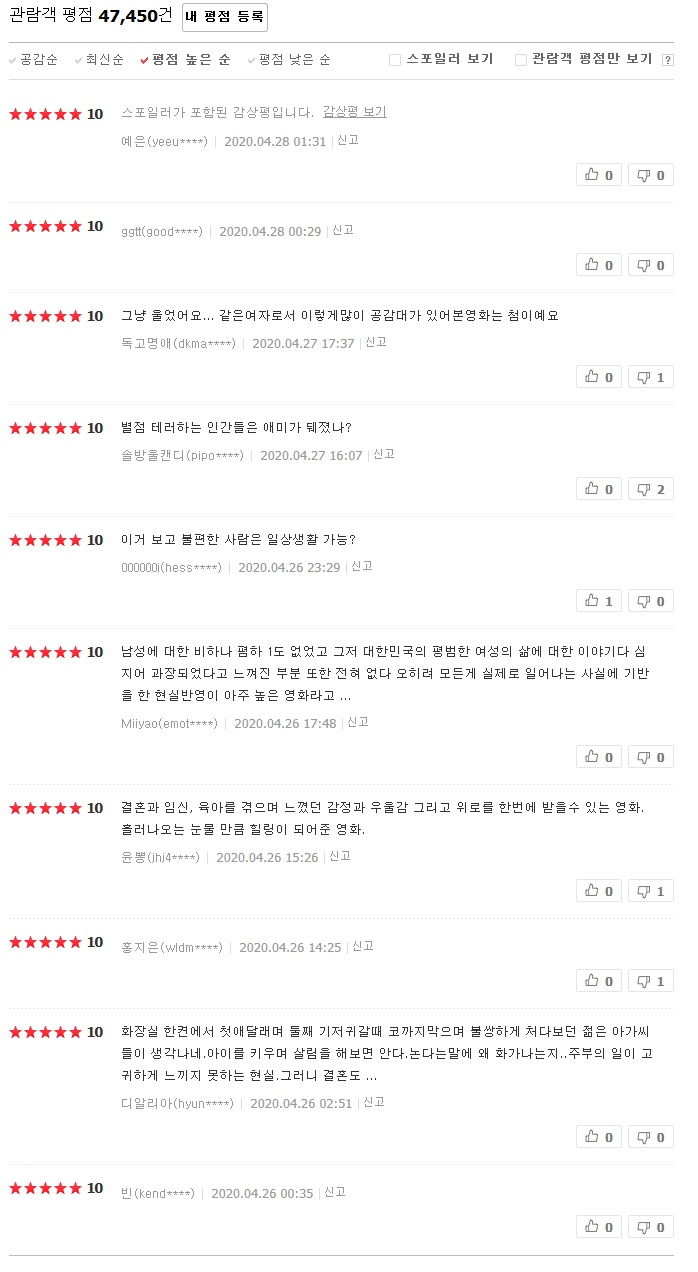This screenshot has height=1272, width=698.
Task: Like the review by ggtt
Action: [599, 265]
